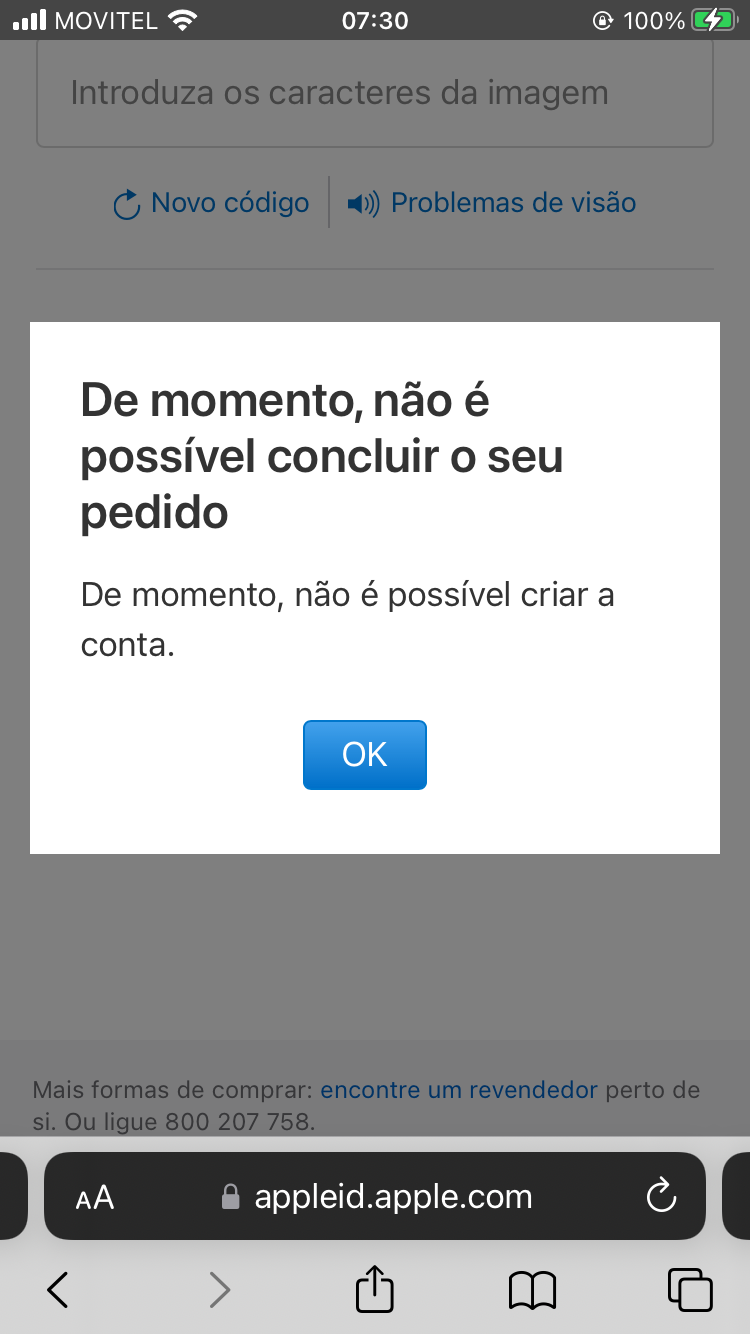Tap the image characters input field
Screen dimensions: 750x1334
pyautogui.click(x=374, y=95)
